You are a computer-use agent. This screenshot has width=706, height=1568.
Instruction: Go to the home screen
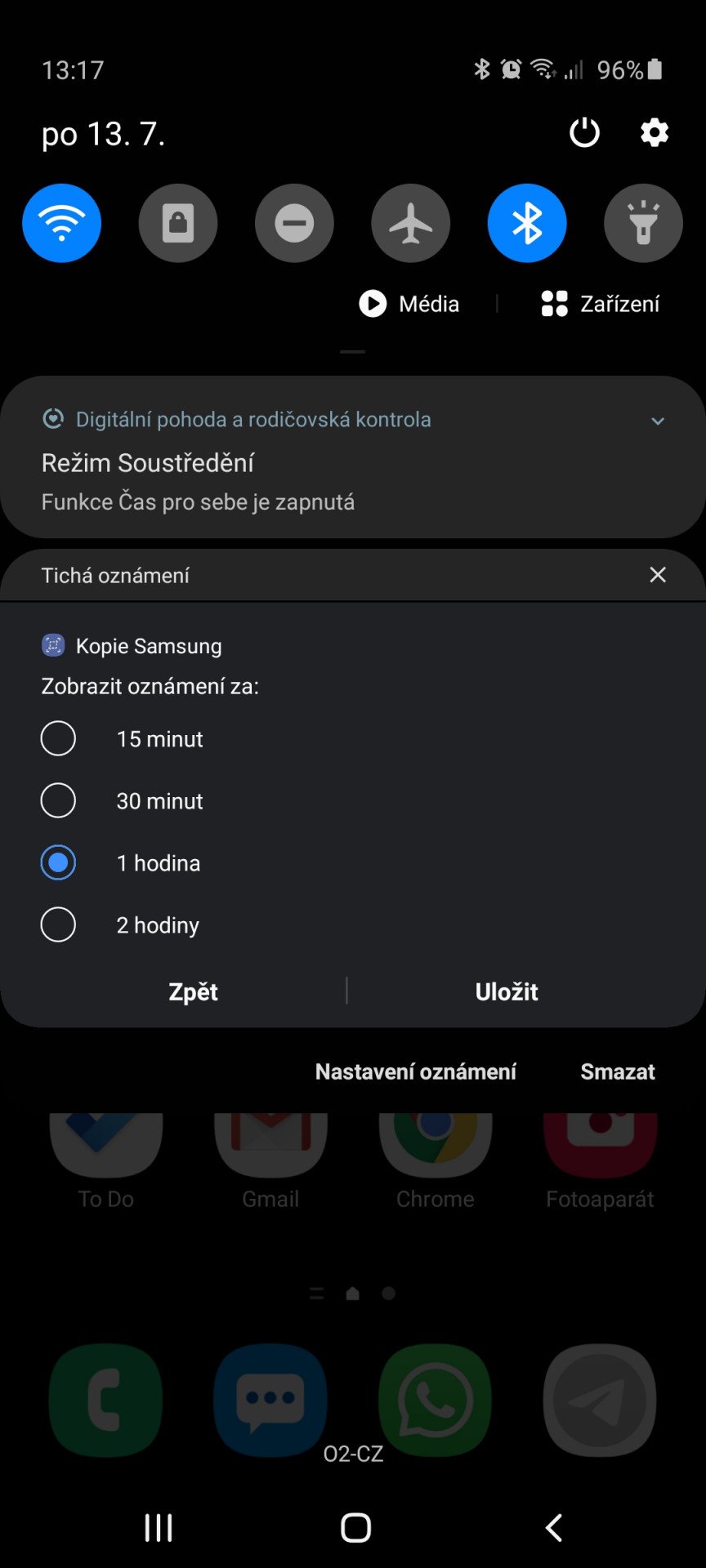point(355,1527)
